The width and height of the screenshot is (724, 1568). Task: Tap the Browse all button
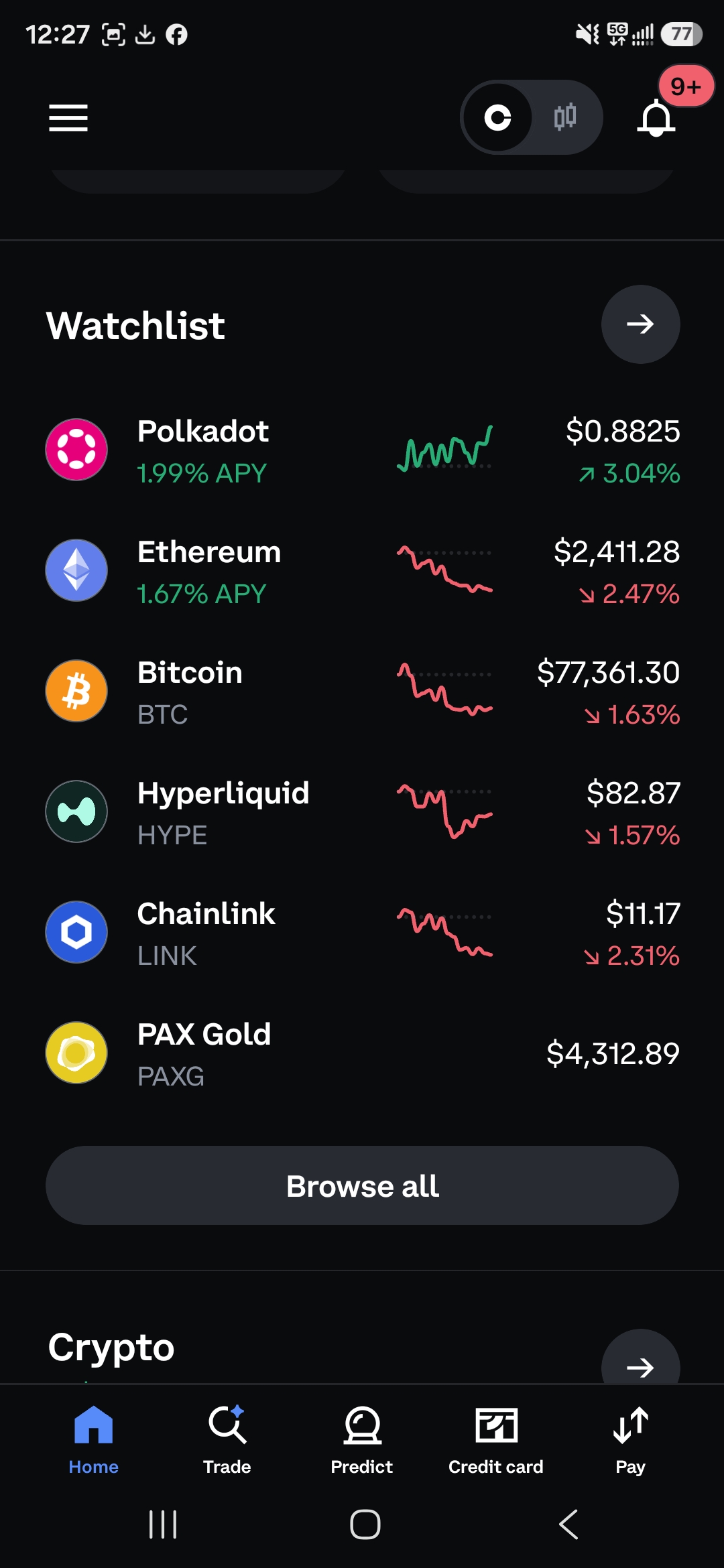[x=362, y=1185]
